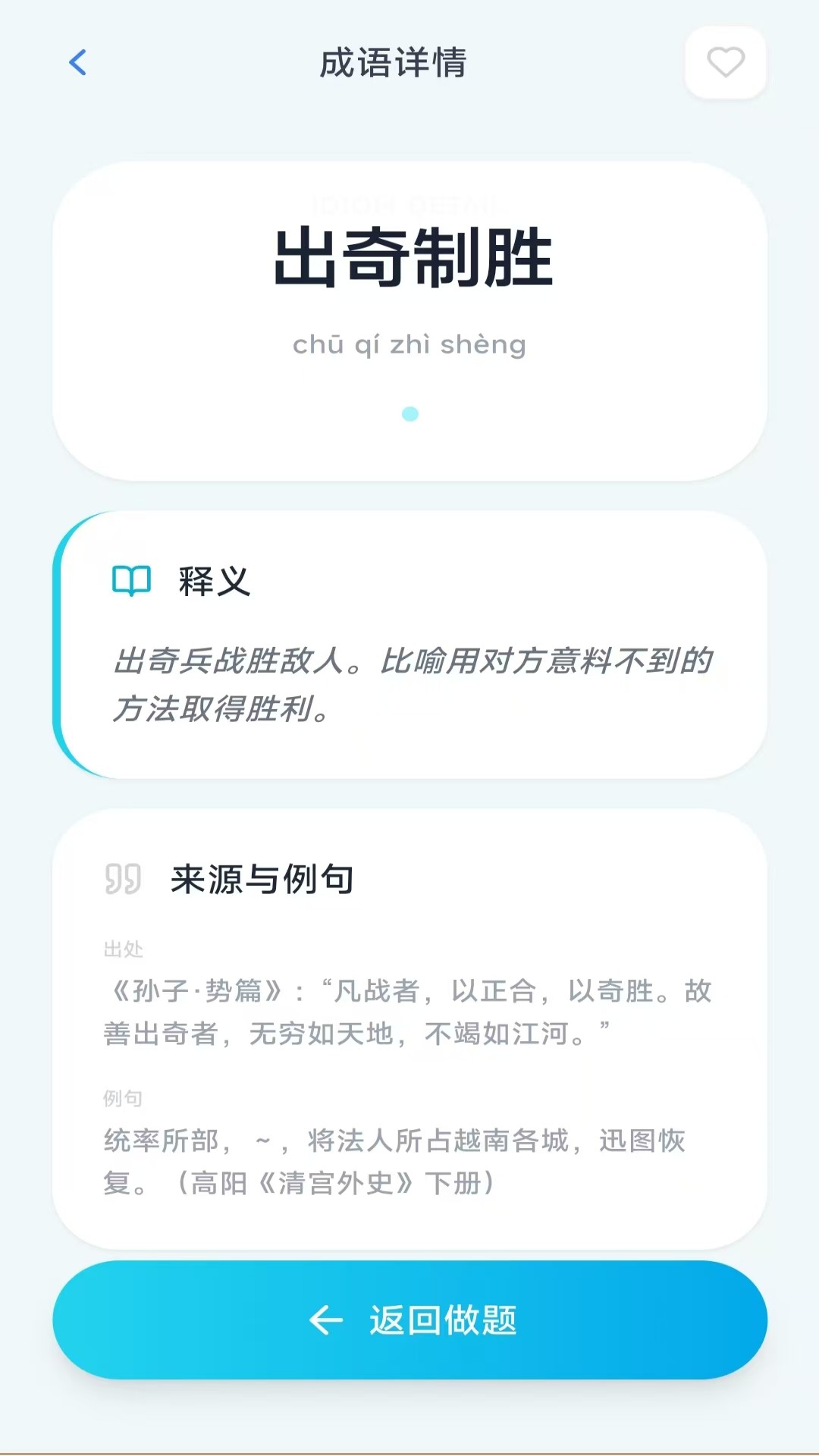This screenshot has height=1456, width=819.
Task: Favorite this idiom with the heart icon
Action: pos(725,62)
